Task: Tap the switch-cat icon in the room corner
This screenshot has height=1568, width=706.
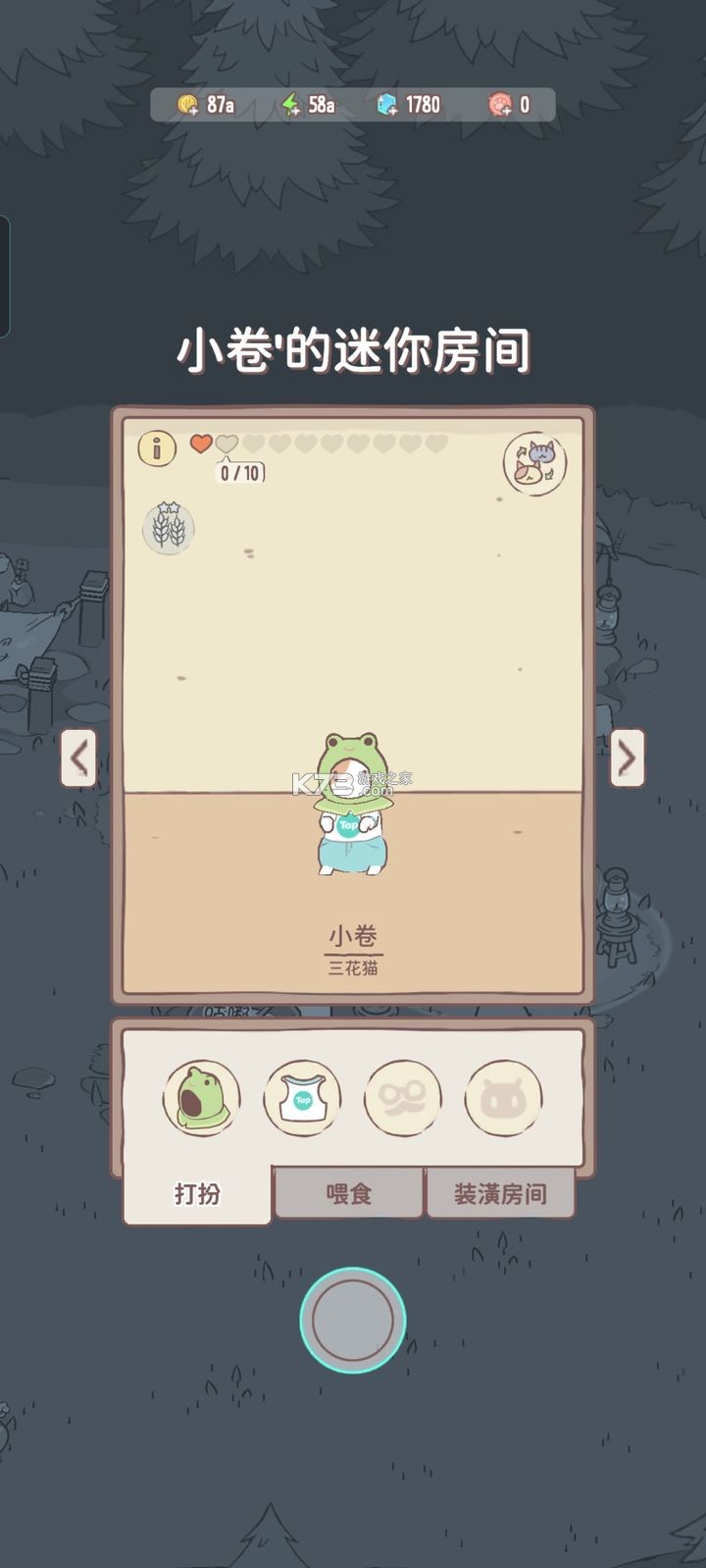Action: point(534,463)
